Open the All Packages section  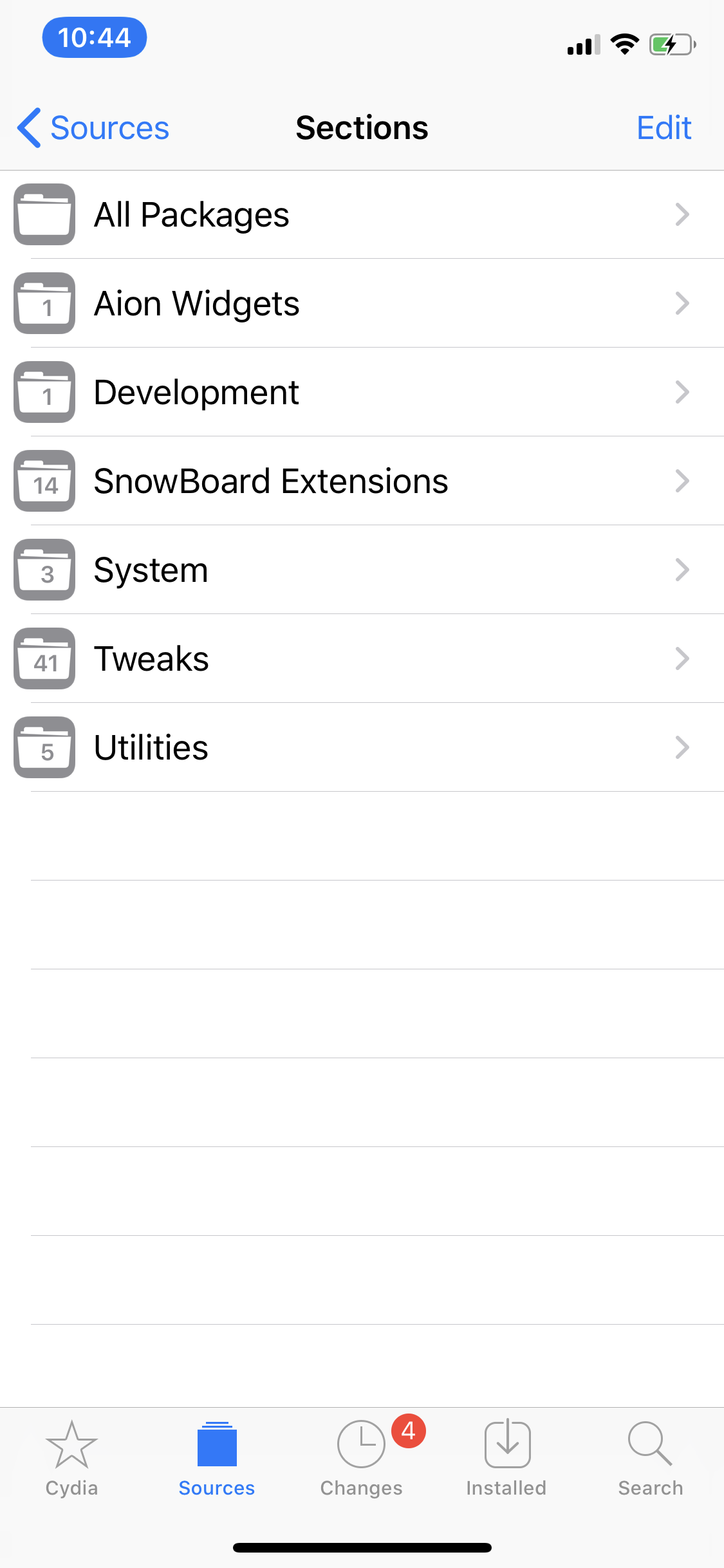[x=362, y=214]
